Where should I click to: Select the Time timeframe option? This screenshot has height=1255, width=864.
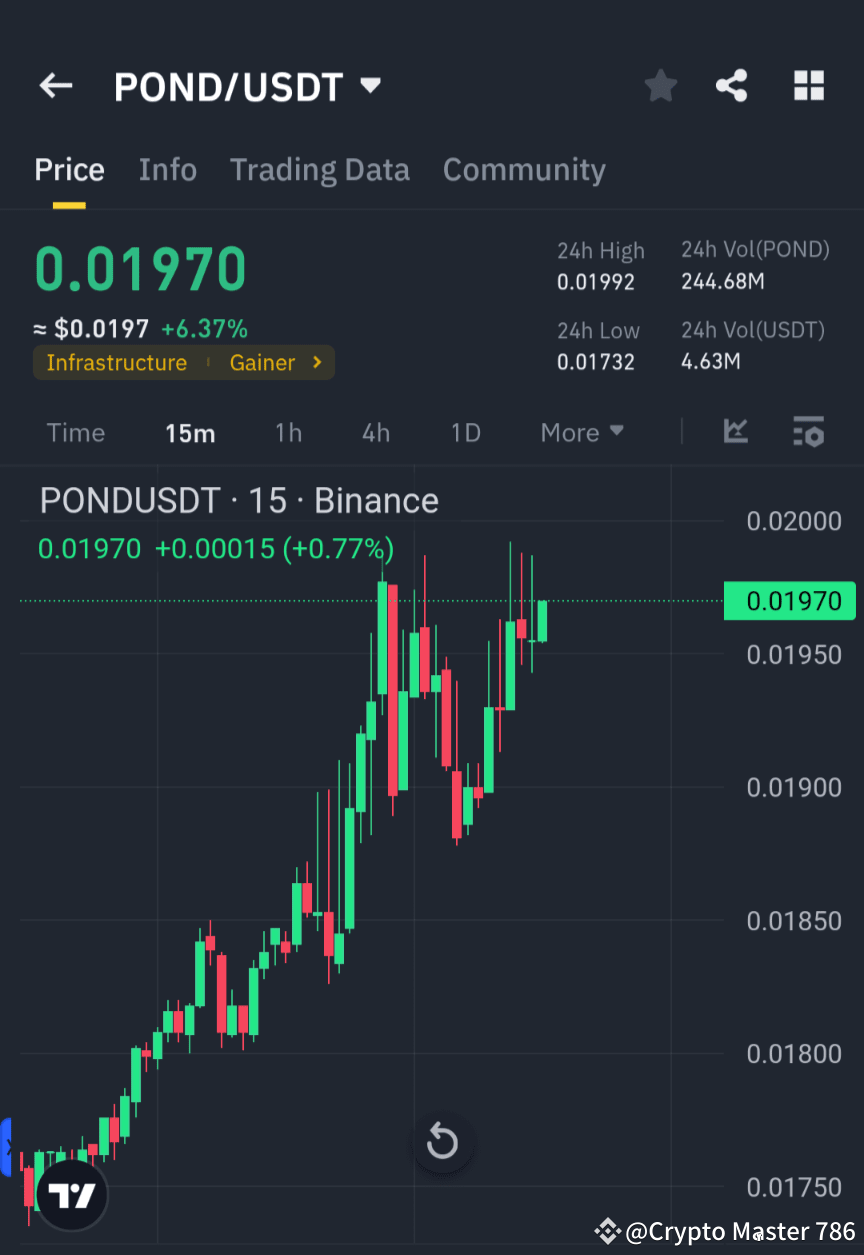pyautogui.click(x=76, y=432)
